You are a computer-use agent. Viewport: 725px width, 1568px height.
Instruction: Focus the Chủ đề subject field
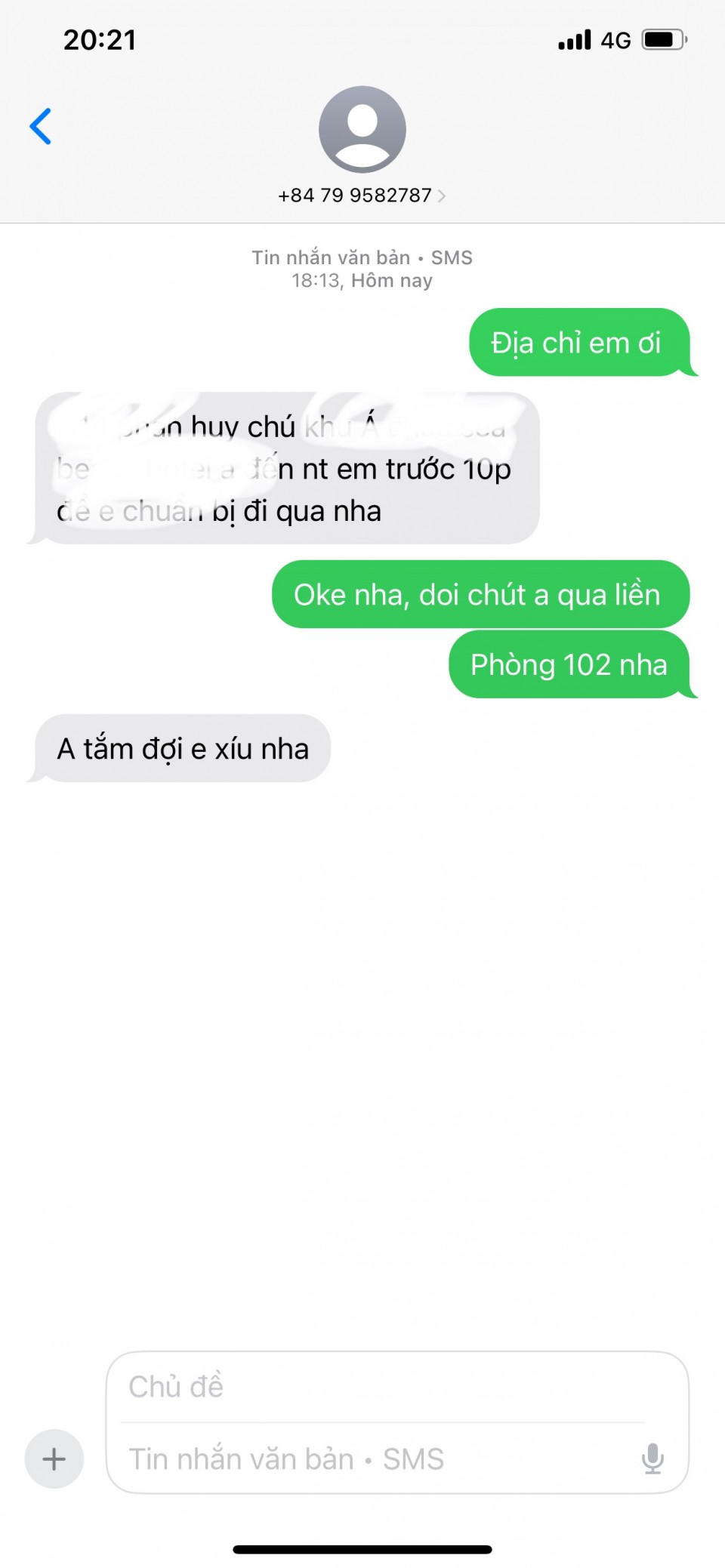pos(384,1387)
